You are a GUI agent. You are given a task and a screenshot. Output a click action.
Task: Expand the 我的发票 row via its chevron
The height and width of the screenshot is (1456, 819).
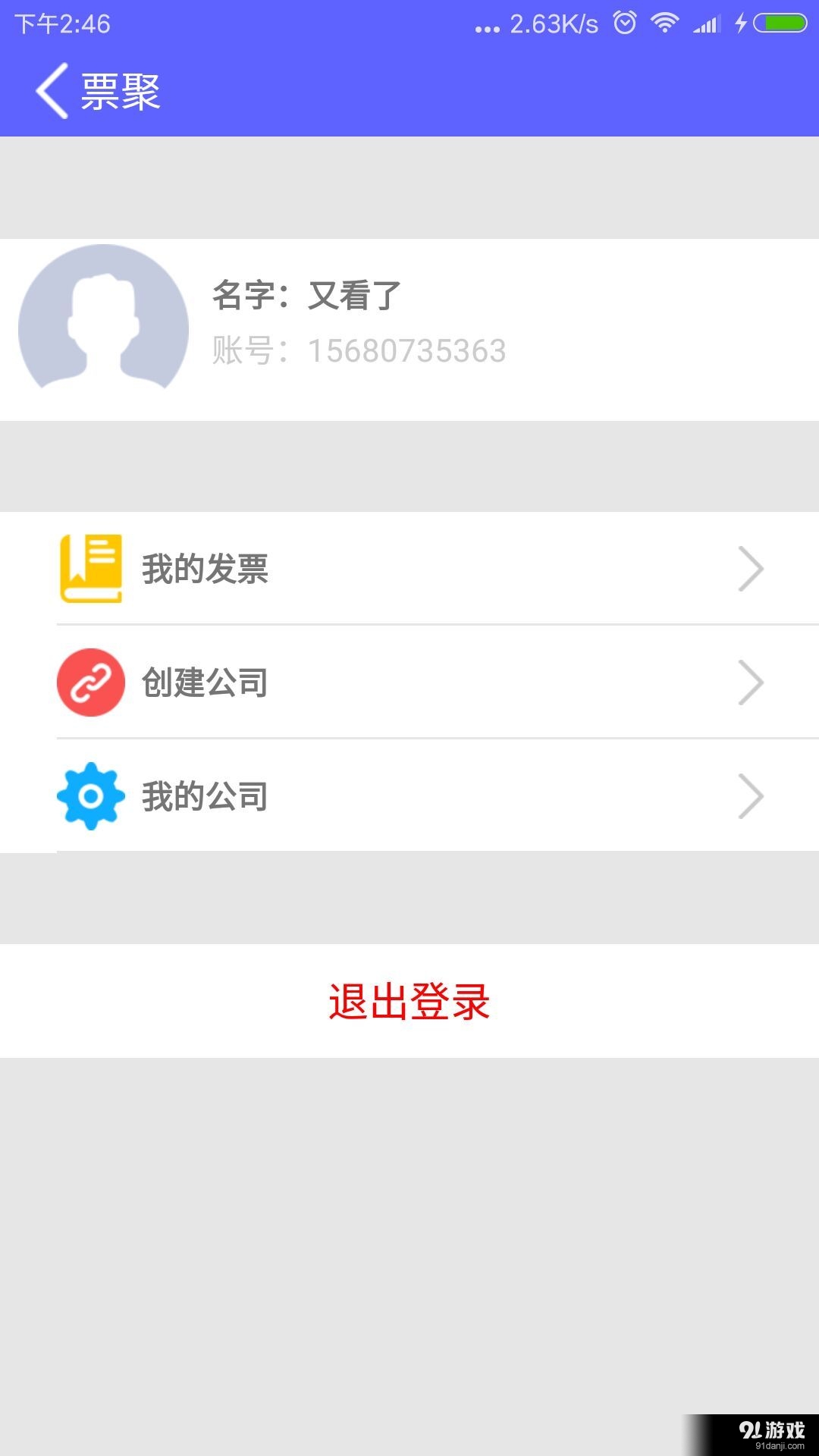[x=751, y=567]
